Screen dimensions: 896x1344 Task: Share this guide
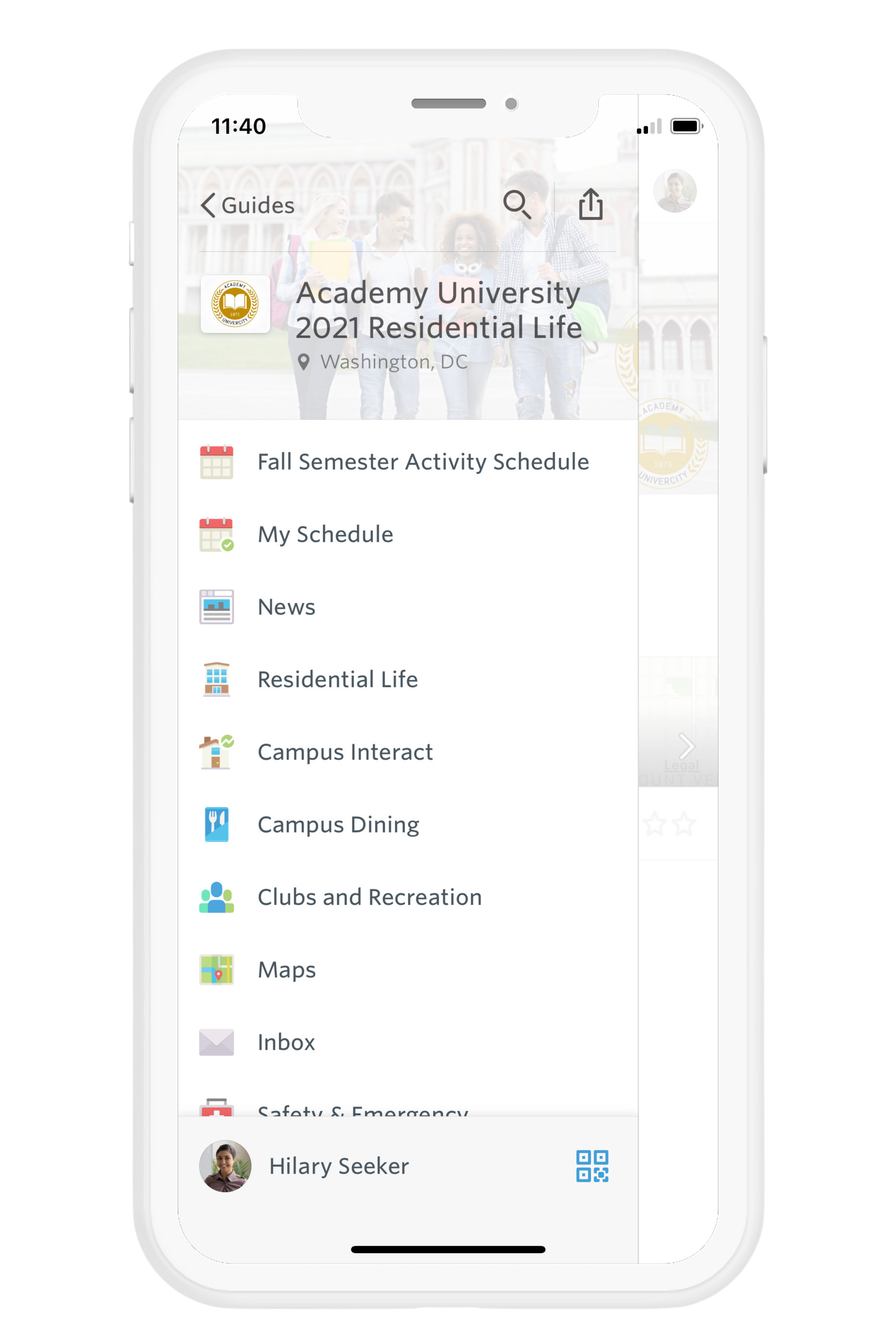[590, 204]
